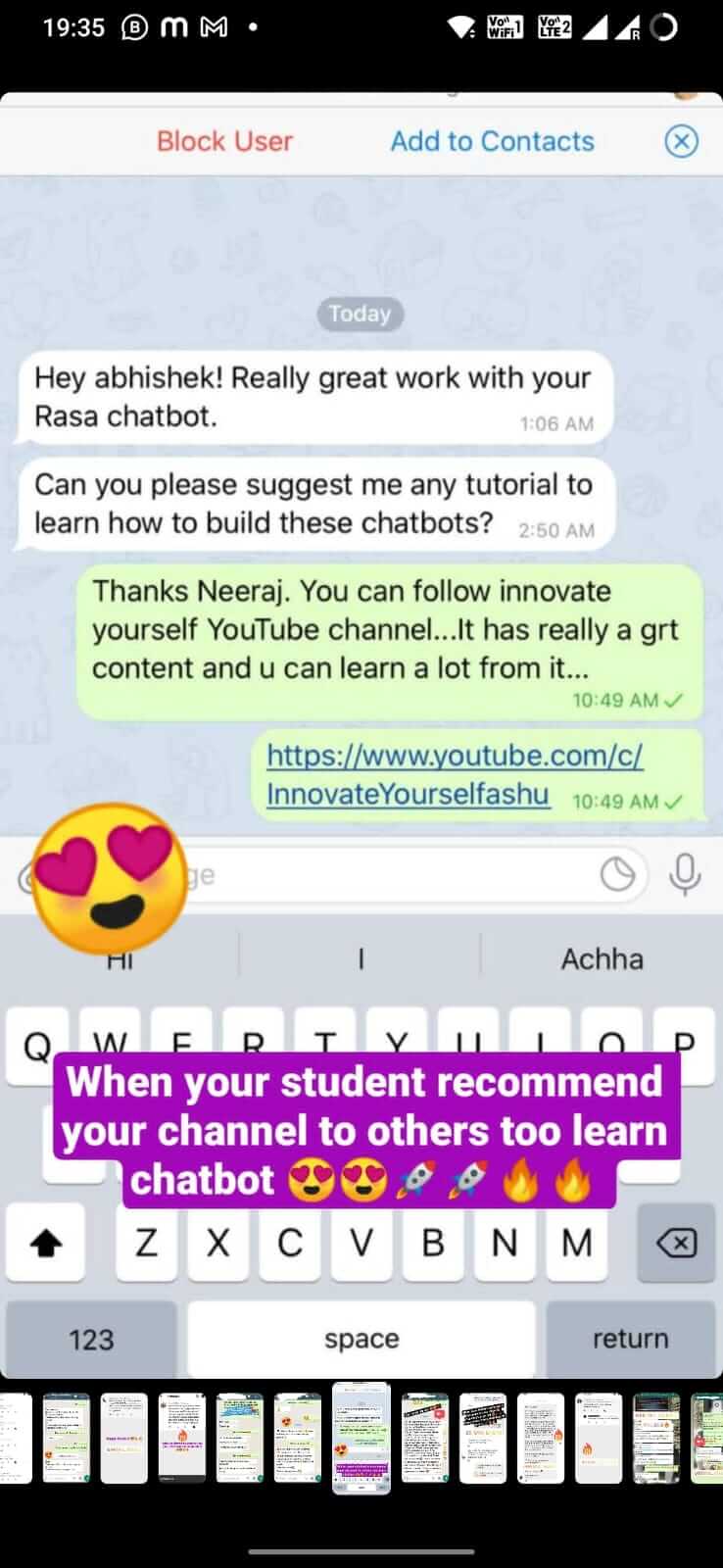Open the last thumbnail at the filmstrip's right edge
Screen dimensions: 723x1568
point(708,1438)
